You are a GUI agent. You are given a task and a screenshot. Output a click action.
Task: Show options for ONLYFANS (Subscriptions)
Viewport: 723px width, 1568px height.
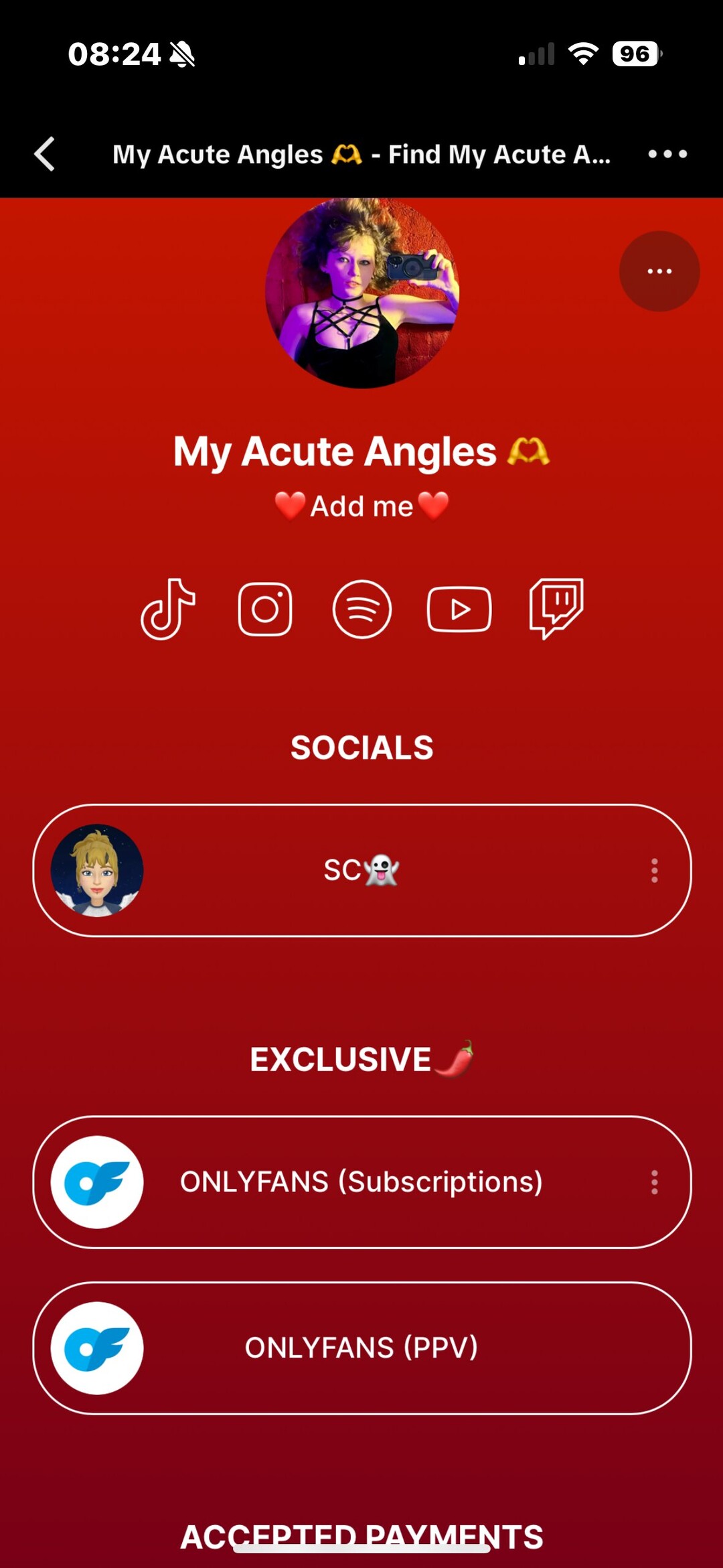(x=654, y=1182)
